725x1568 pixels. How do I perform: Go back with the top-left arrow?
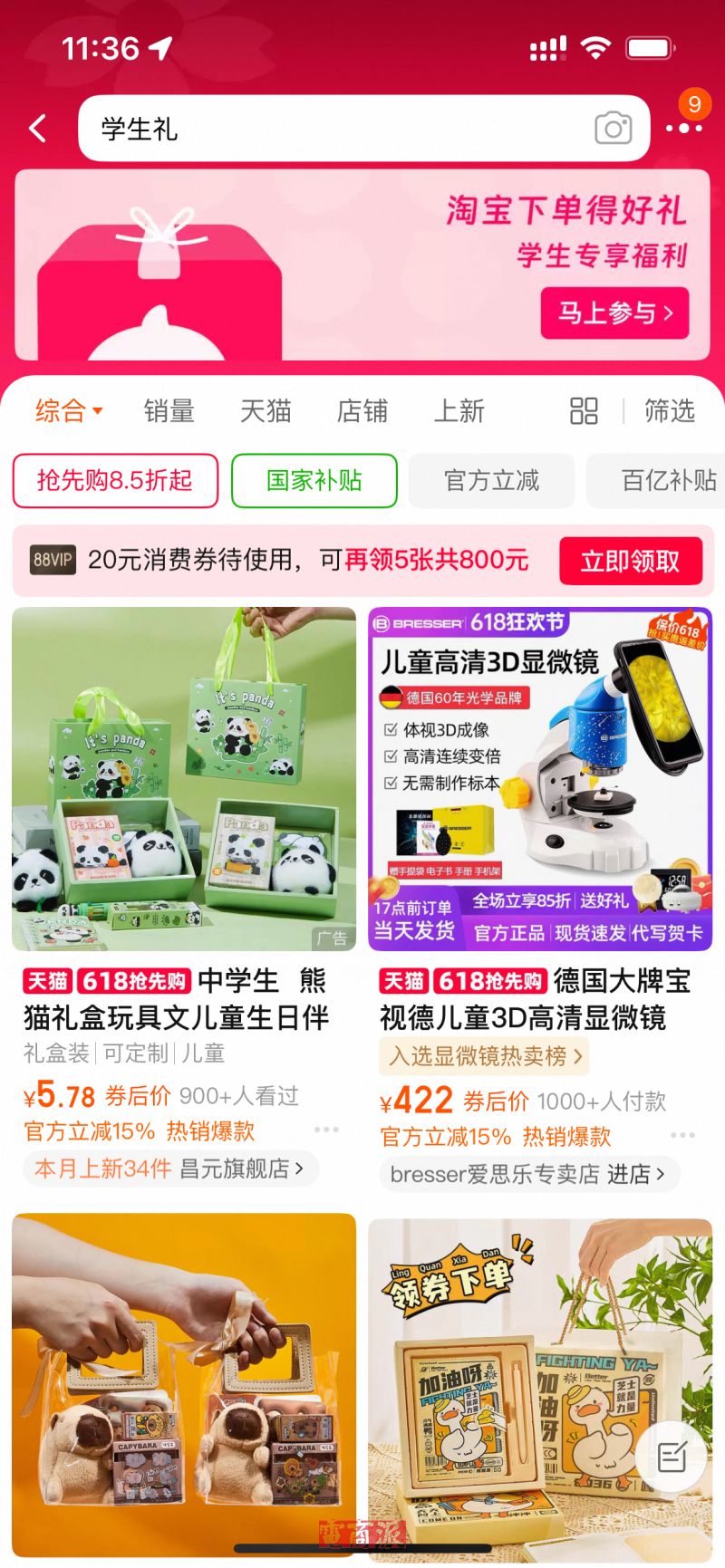[38, 129]
